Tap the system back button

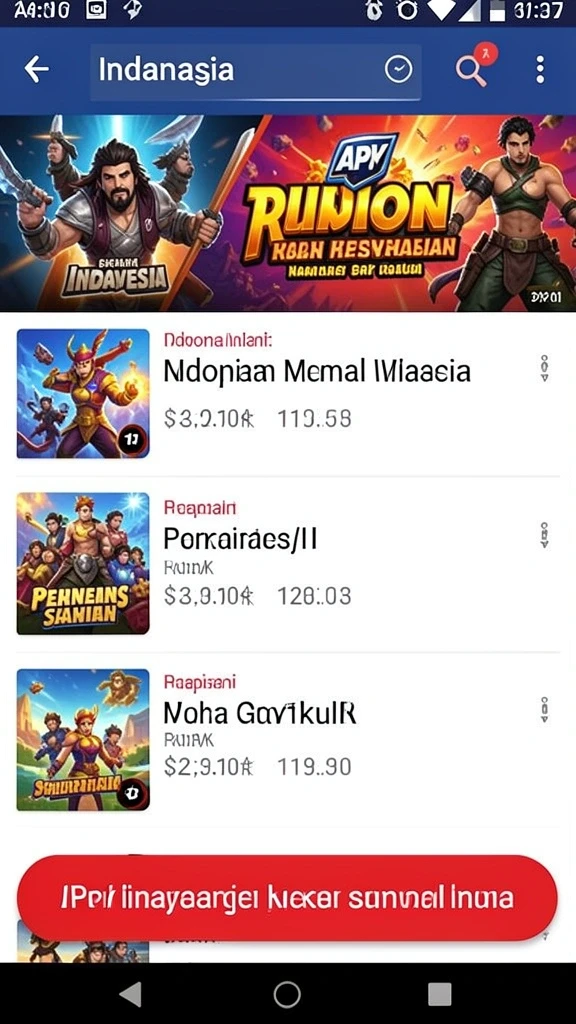[131, 995]
